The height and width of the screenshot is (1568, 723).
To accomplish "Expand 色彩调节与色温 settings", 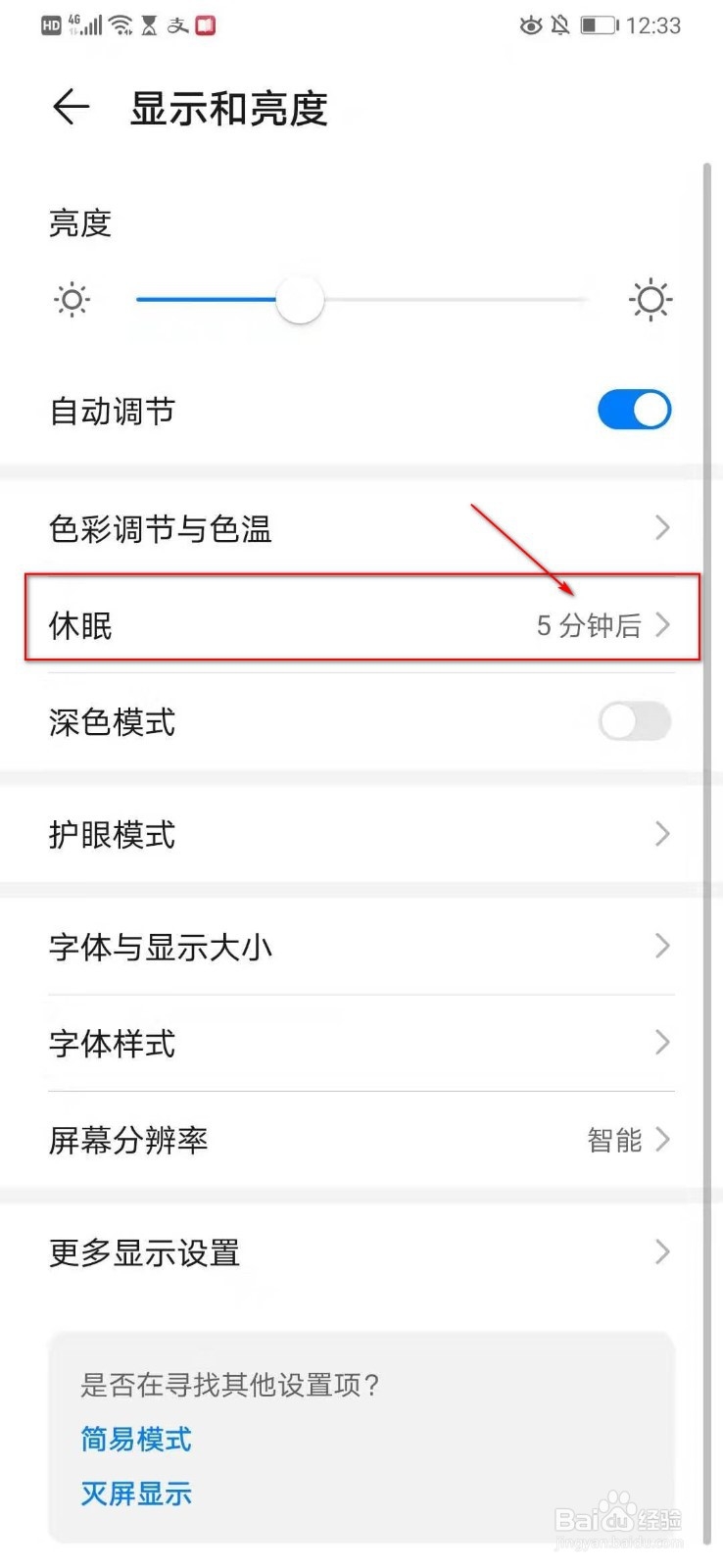I will point(361,527).
